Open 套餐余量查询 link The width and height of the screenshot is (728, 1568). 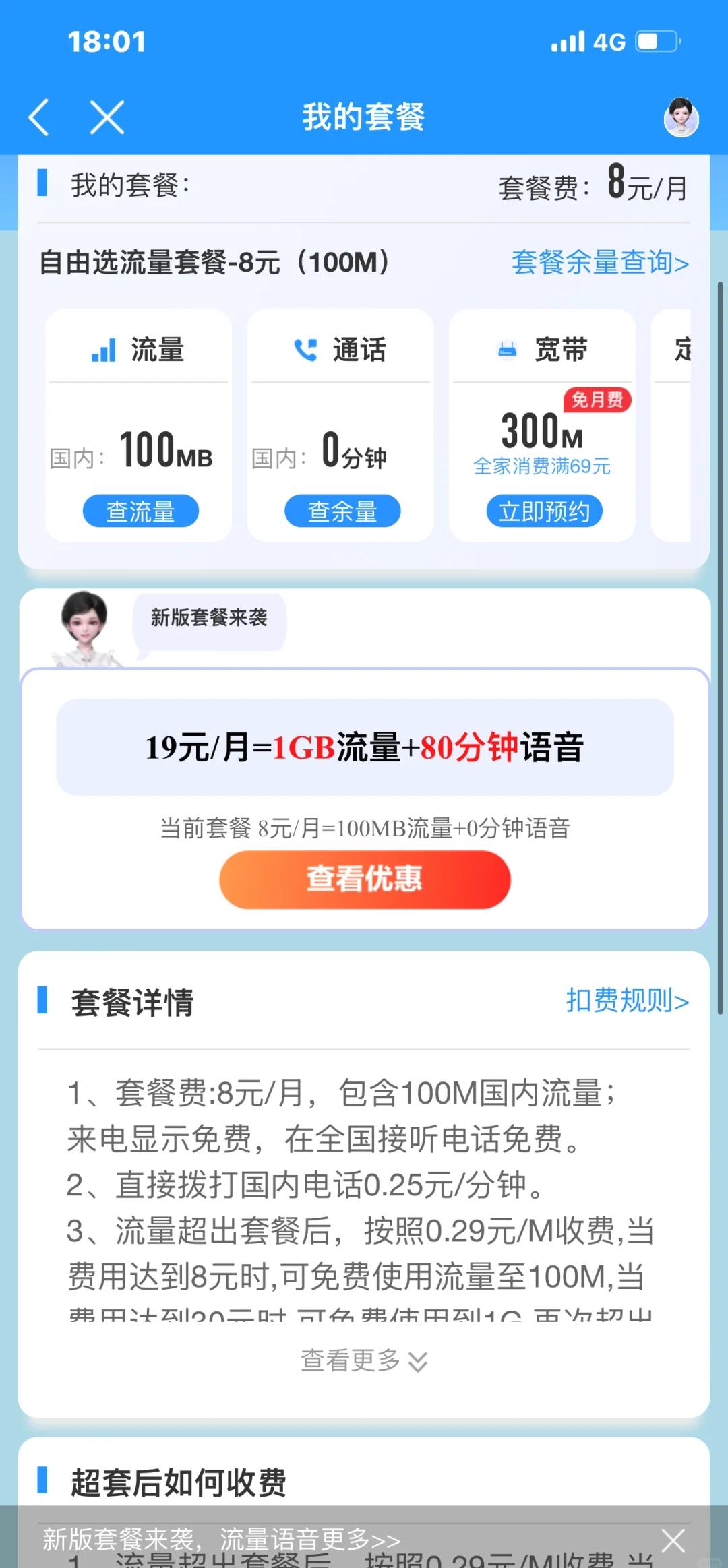tap(600, 262)
